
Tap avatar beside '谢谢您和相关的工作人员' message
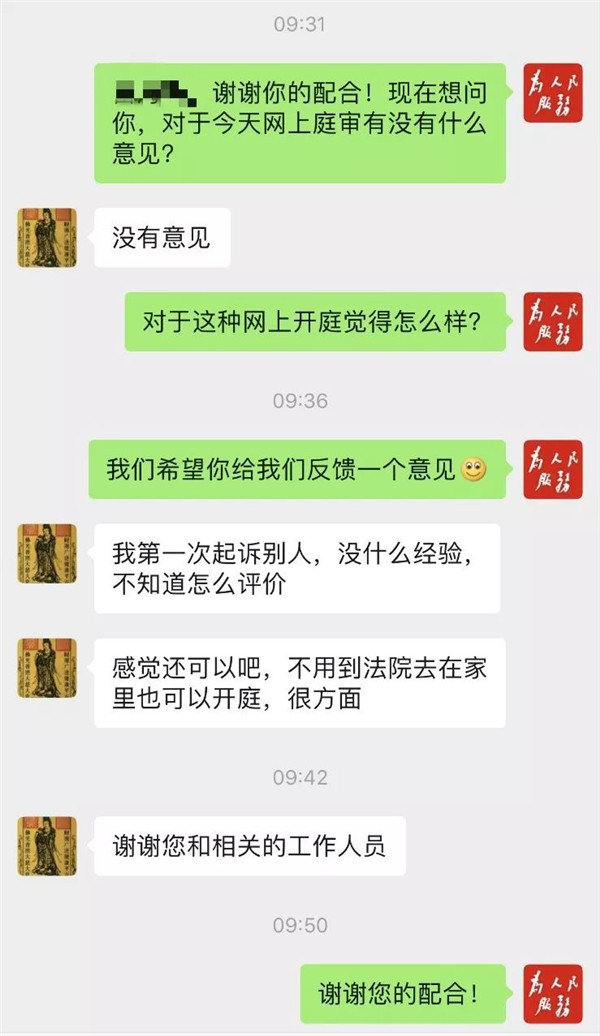46,846
